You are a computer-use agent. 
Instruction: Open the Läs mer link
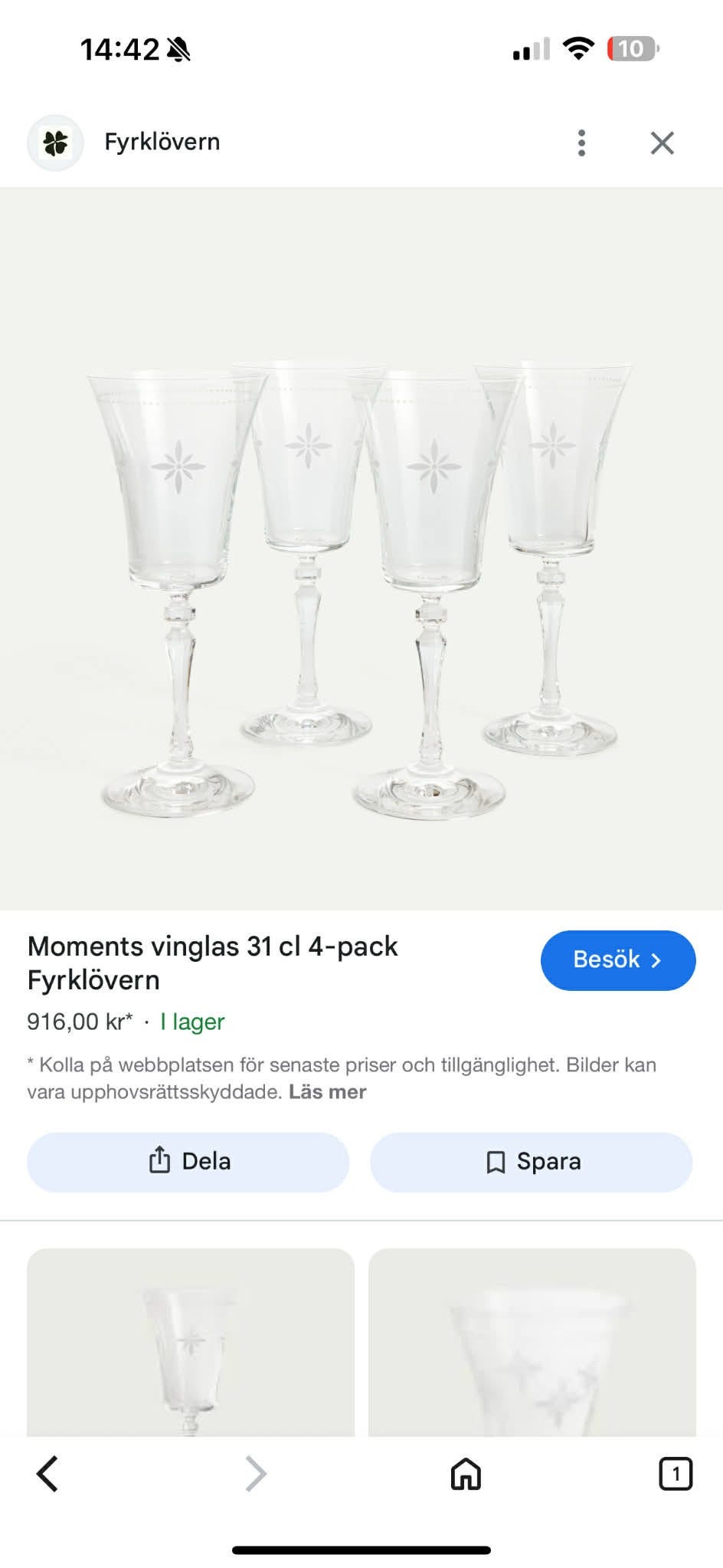pyautogui.click(x=327, y=1091)
